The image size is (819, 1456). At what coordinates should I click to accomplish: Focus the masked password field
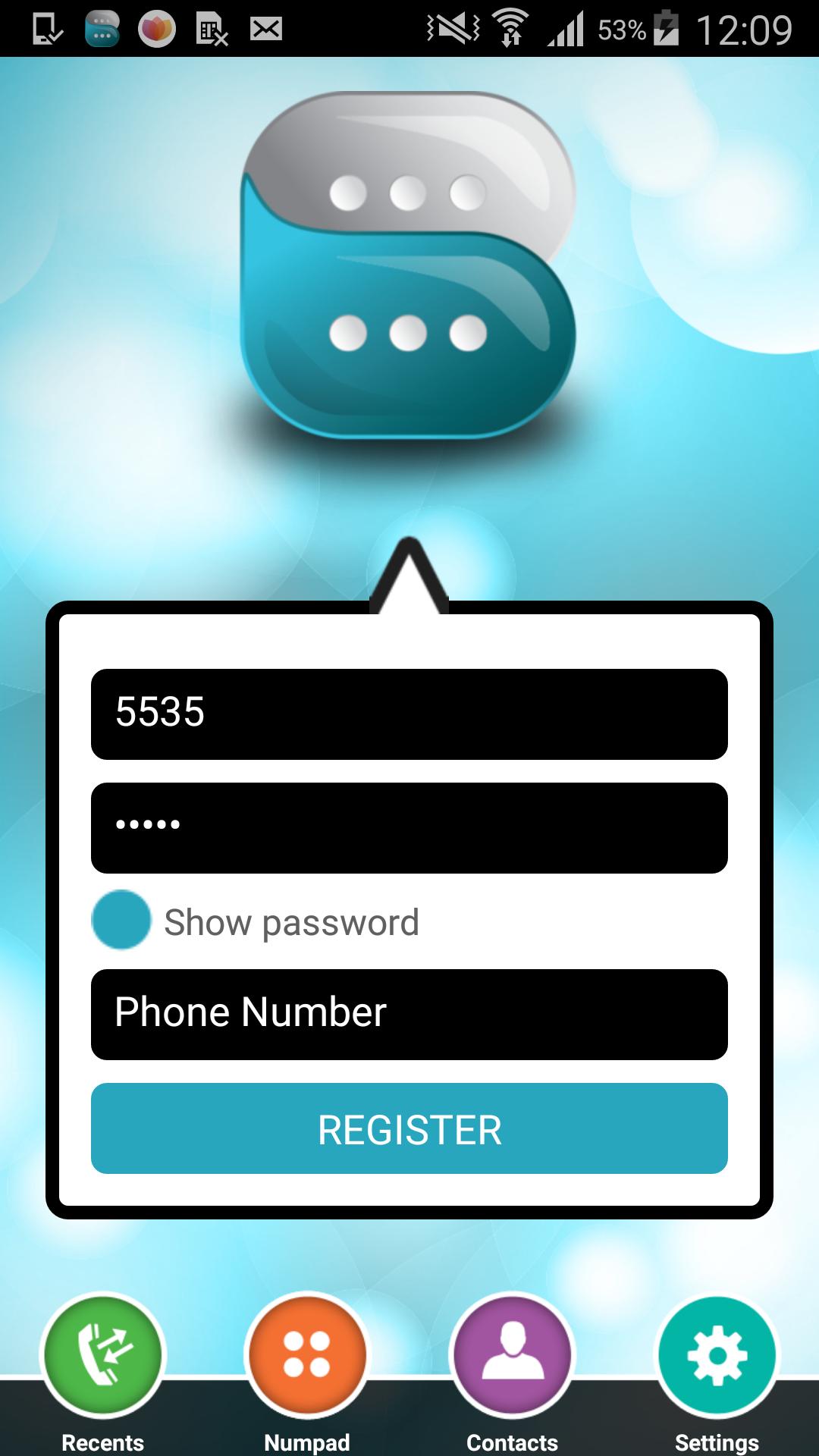point(409,827)
